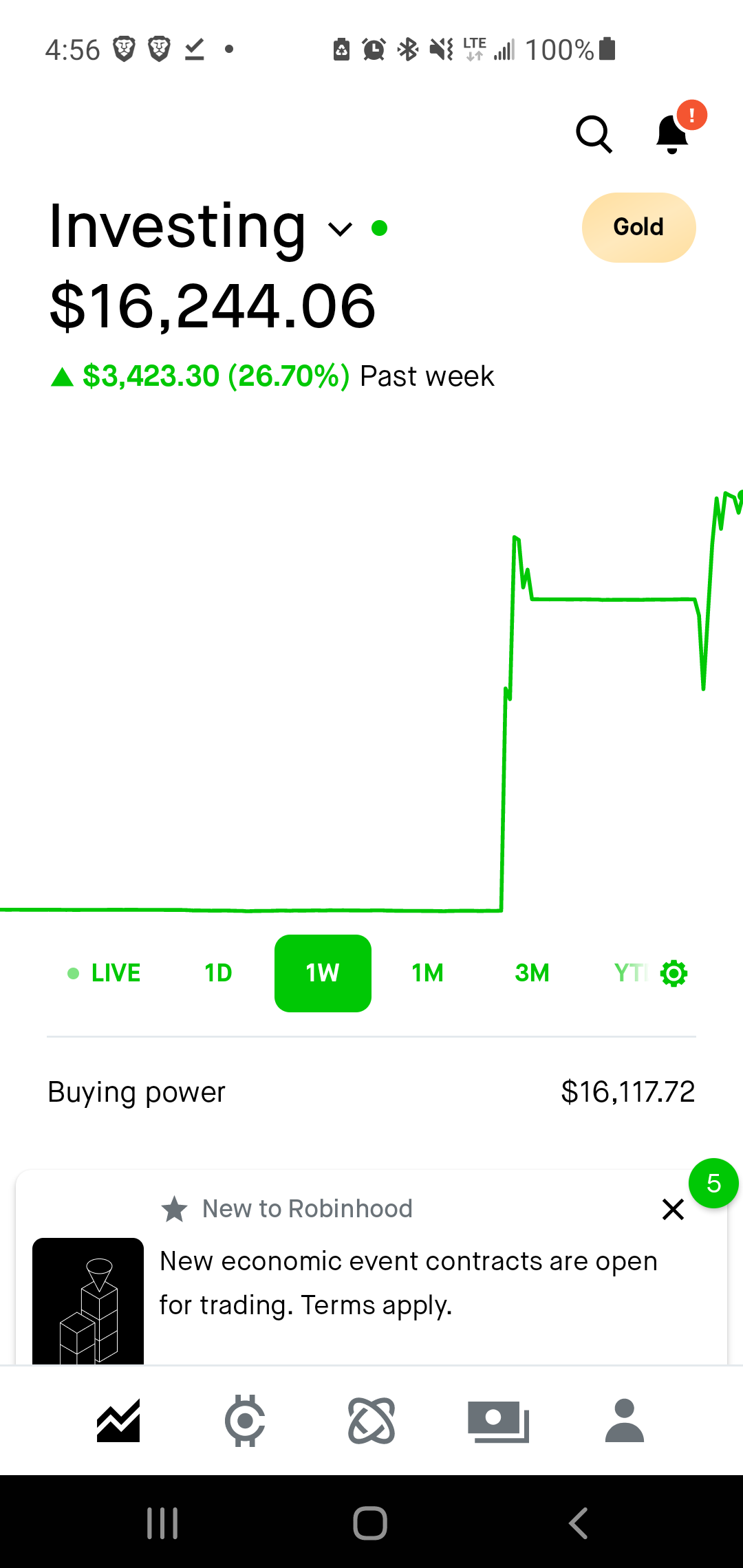
Task: Switch to the crypto tab
Action: pyautogui.click(x=245, y=1421)
